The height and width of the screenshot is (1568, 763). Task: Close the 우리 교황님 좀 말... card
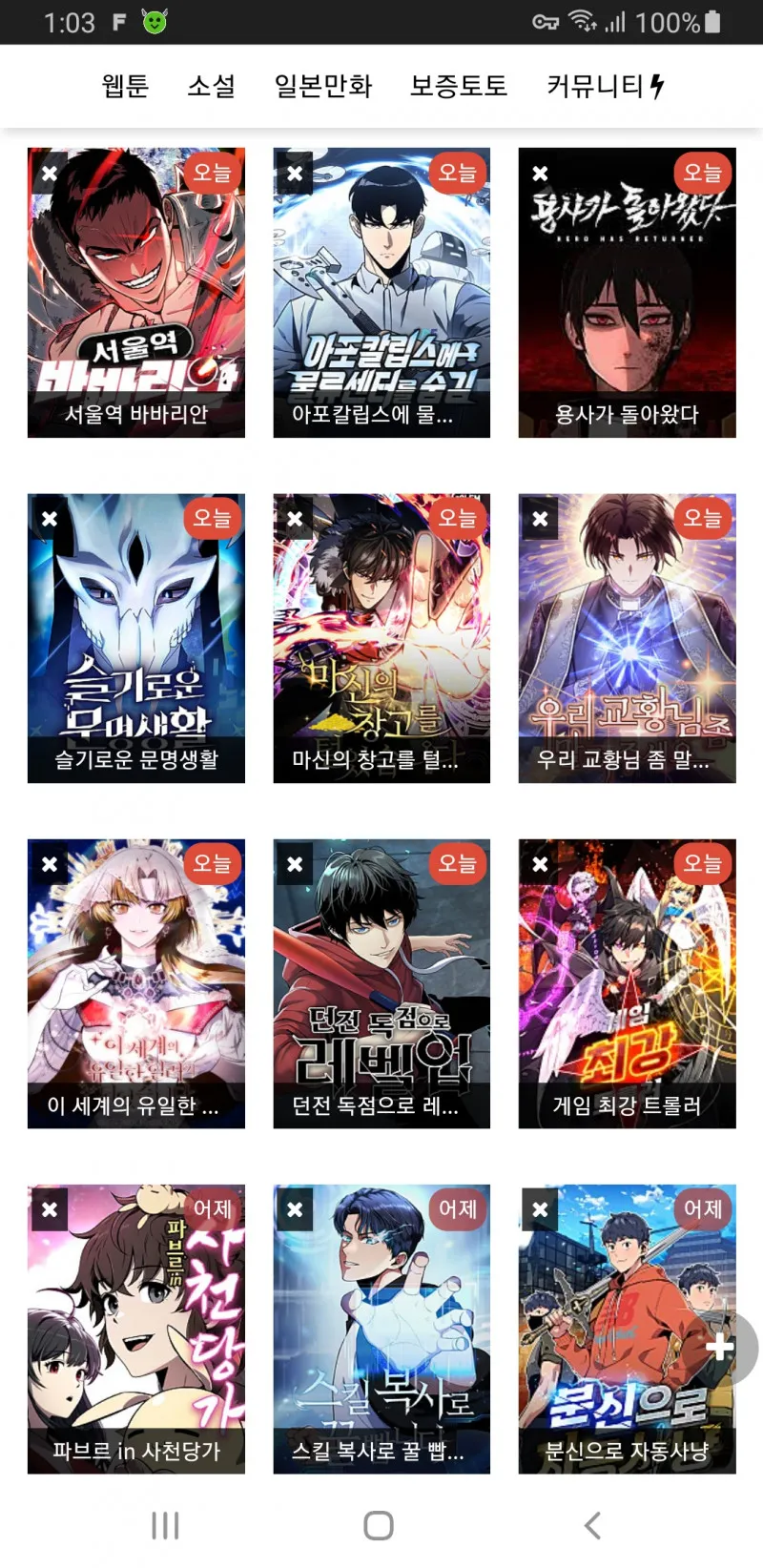click(x=540, y=519)
